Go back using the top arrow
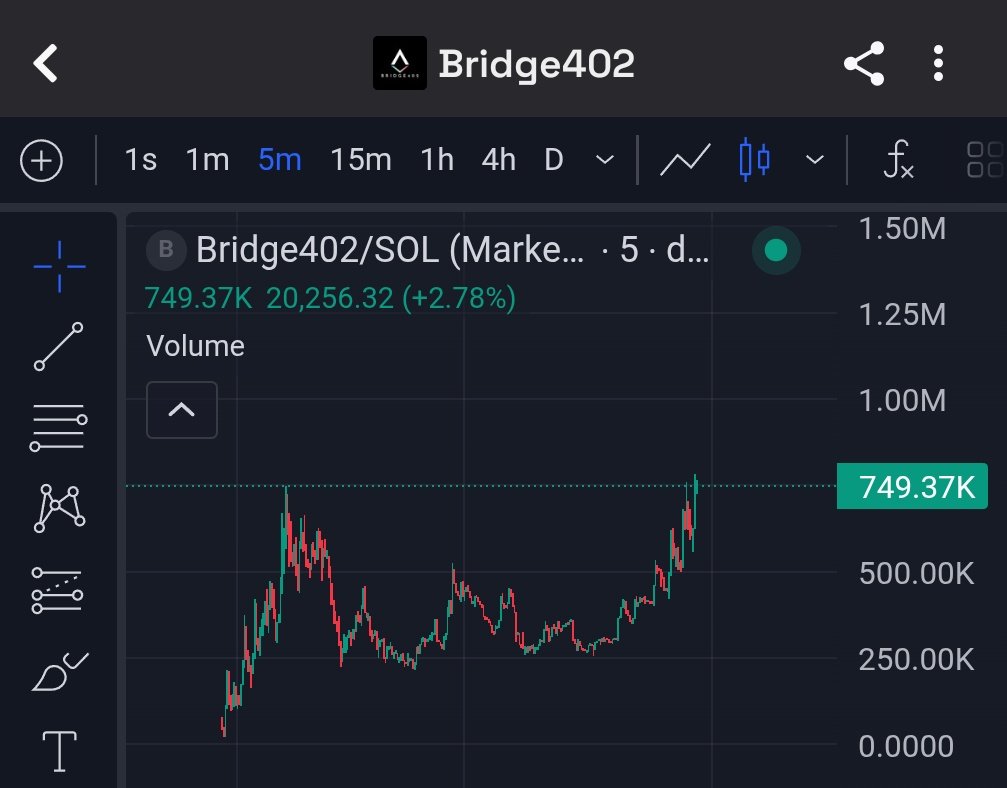 tap(46, 65)
